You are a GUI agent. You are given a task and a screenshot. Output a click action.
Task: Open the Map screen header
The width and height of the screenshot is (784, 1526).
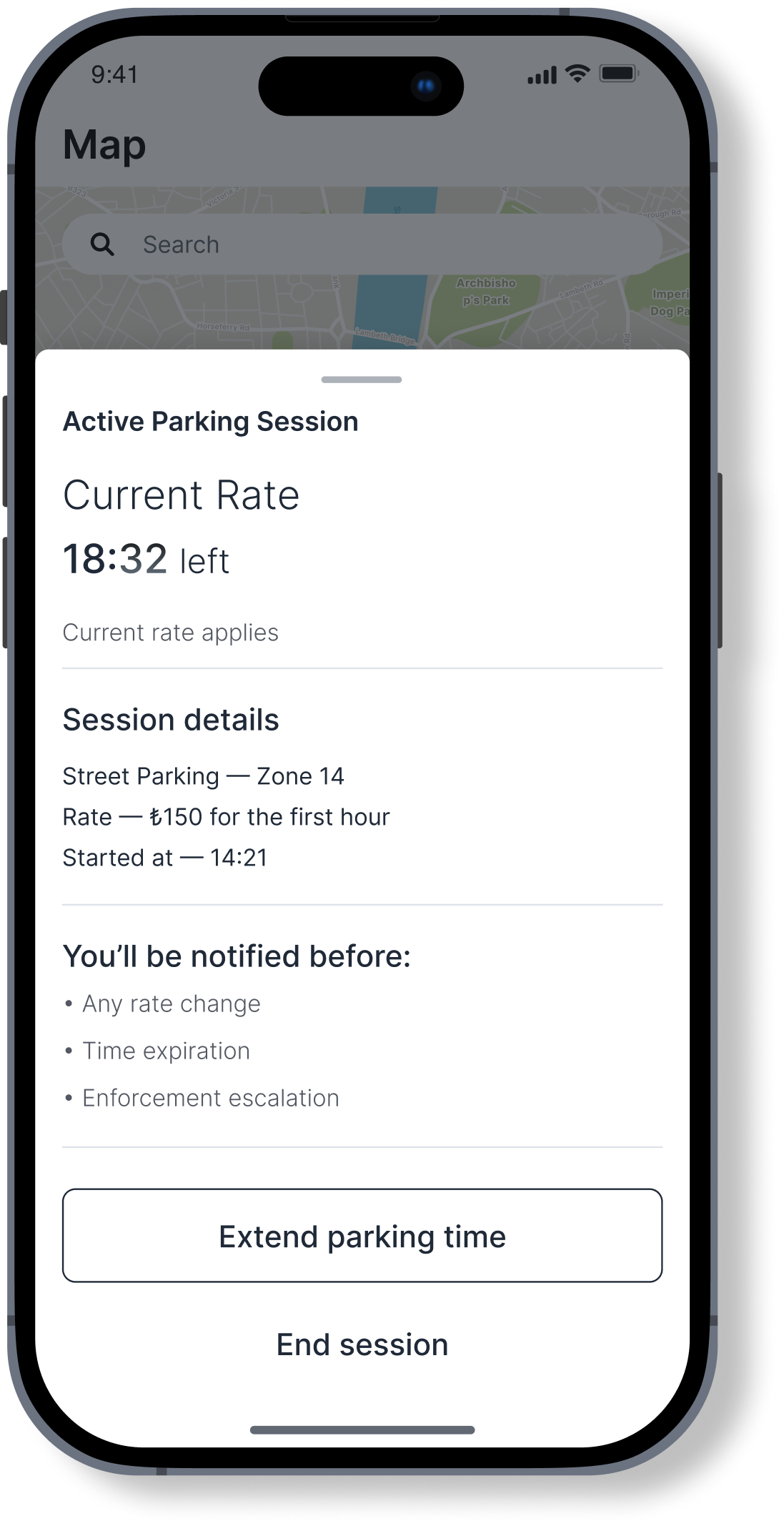point(105,144)
